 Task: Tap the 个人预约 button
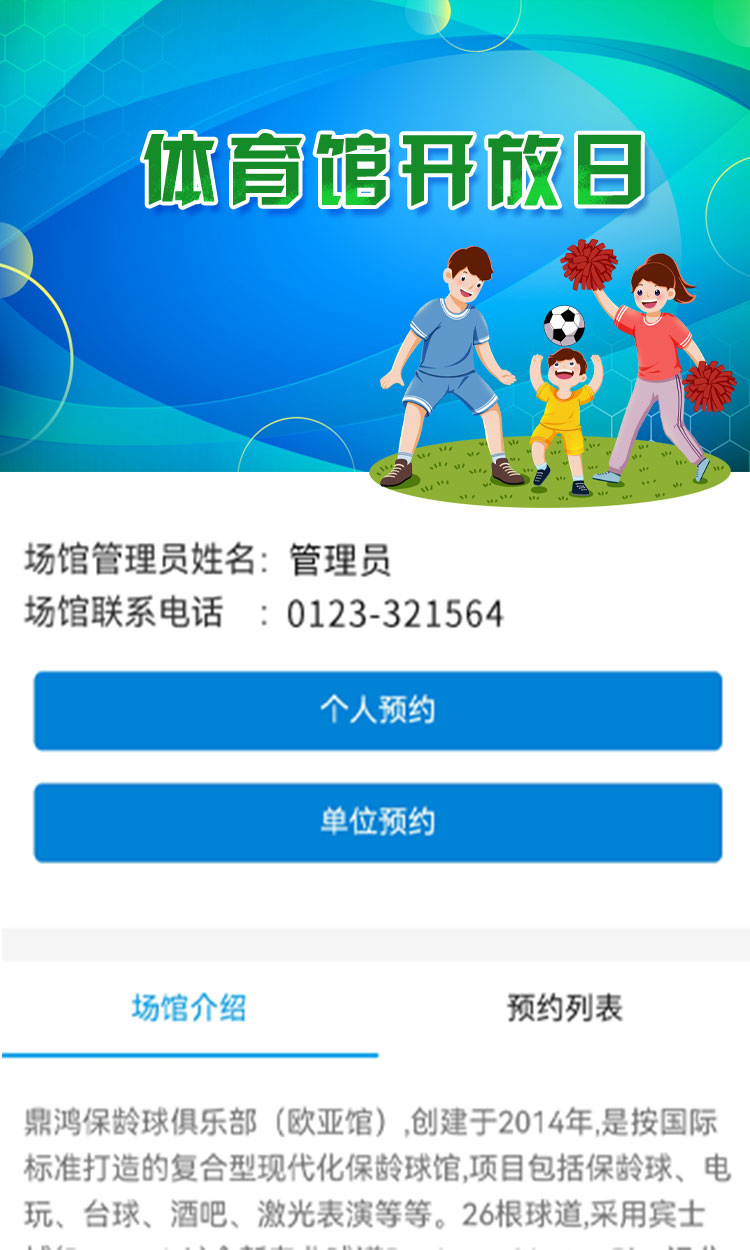[x=378, y=711]
